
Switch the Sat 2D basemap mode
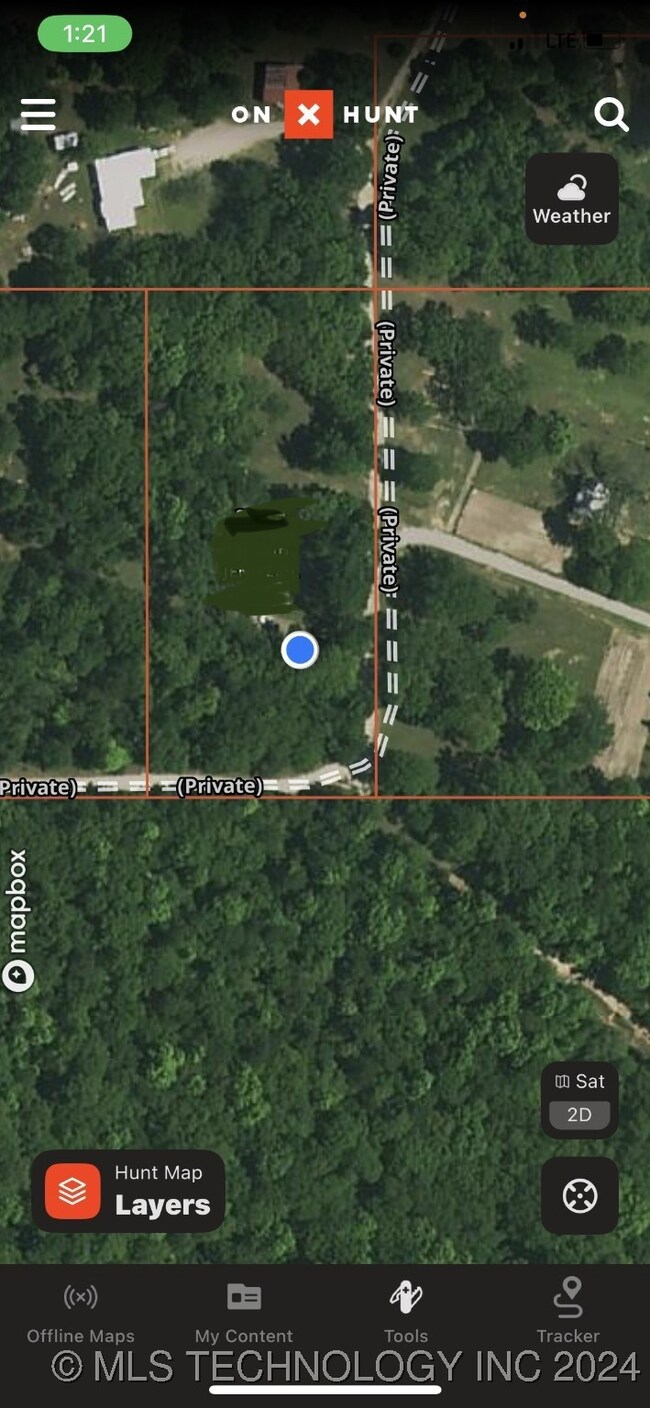point(580,1099)
